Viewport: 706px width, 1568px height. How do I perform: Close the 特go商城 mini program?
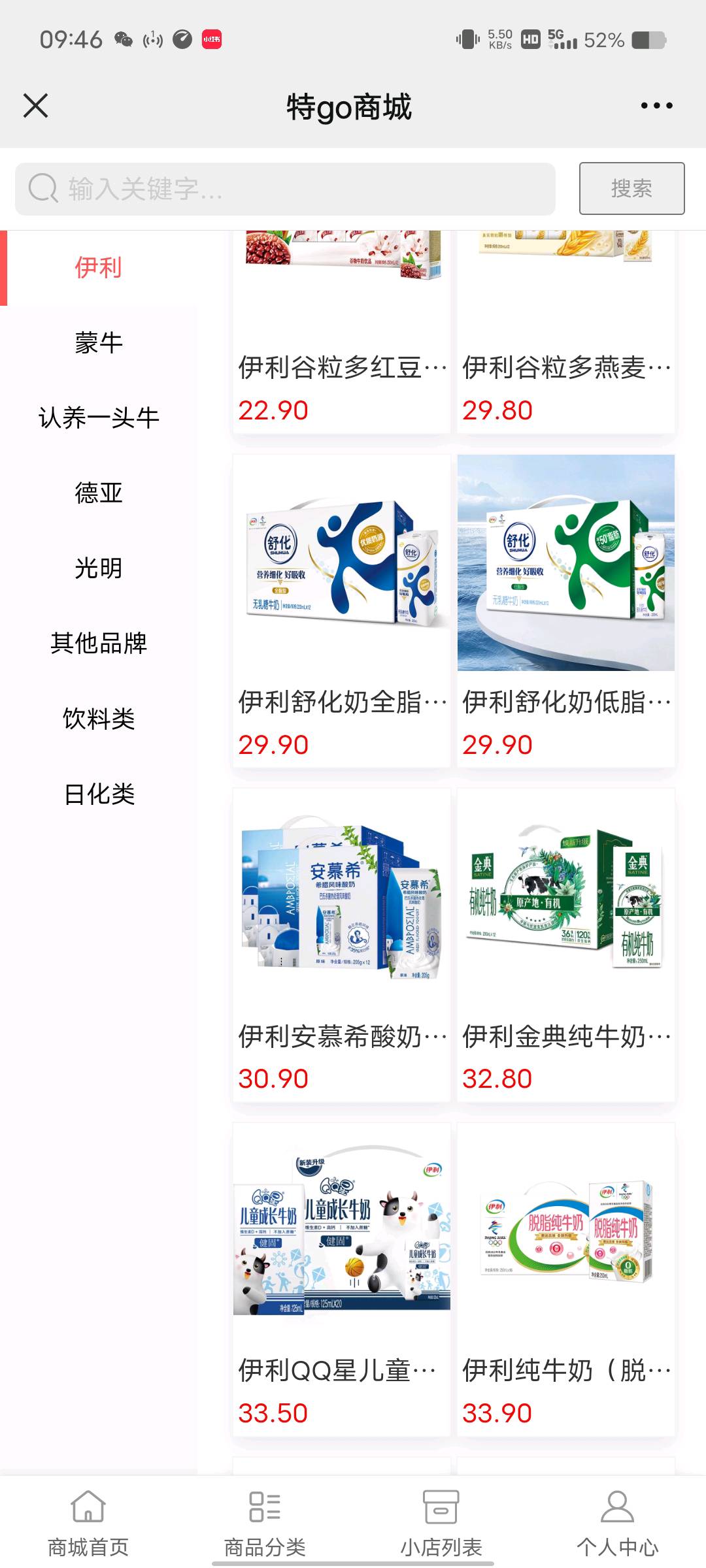pyautogui.click(x=36, y=106)
